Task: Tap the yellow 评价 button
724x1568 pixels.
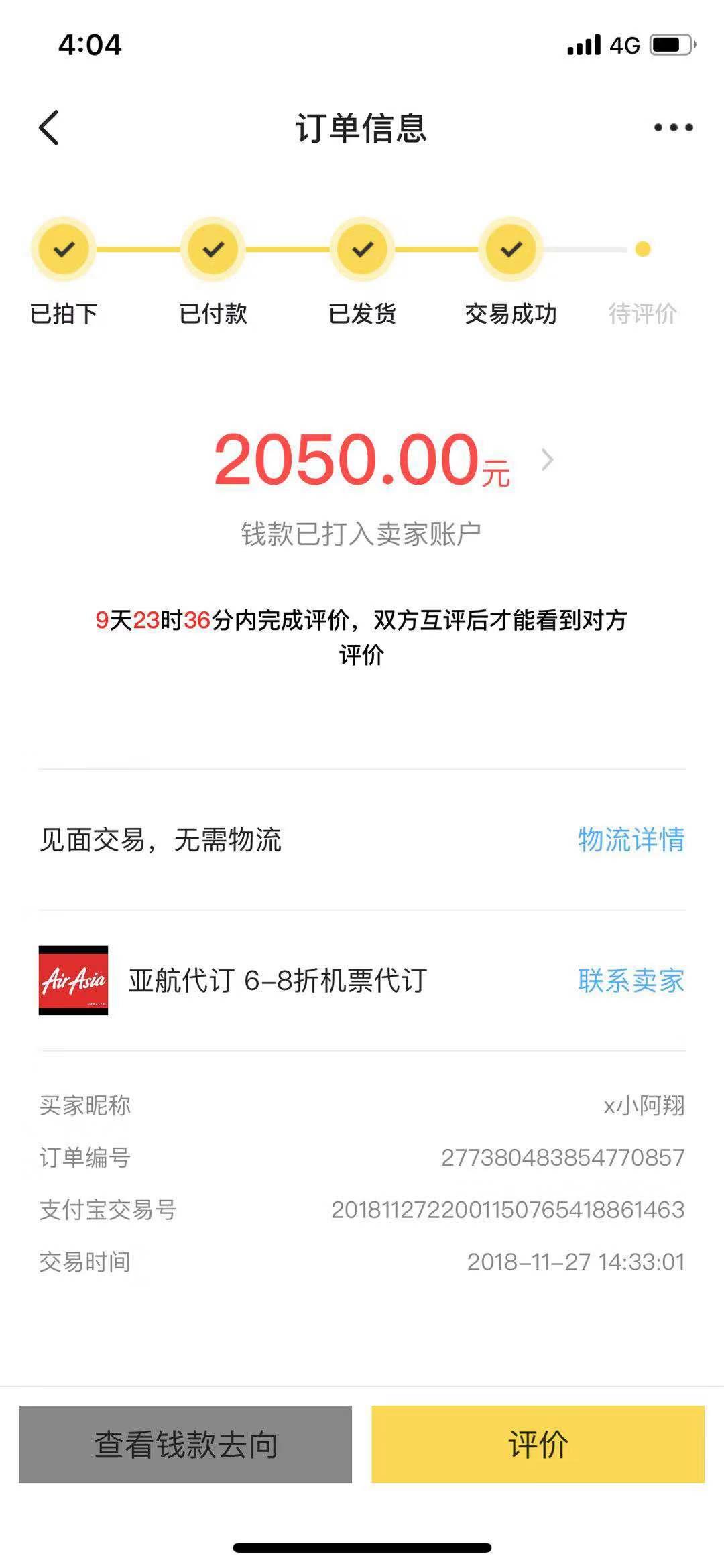Action: [x=538, y=1444]
